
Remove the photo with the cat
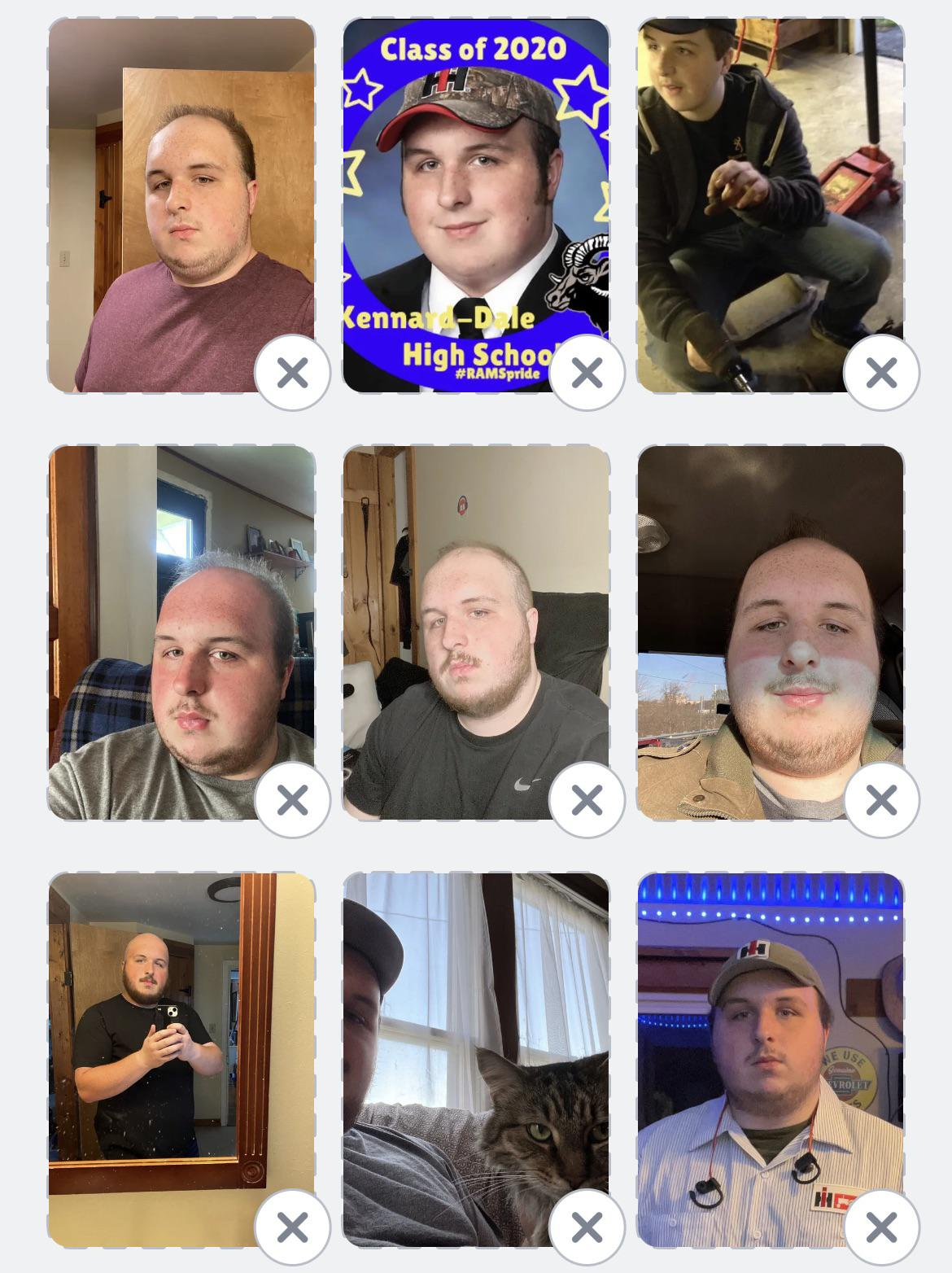coord(587,1227)
